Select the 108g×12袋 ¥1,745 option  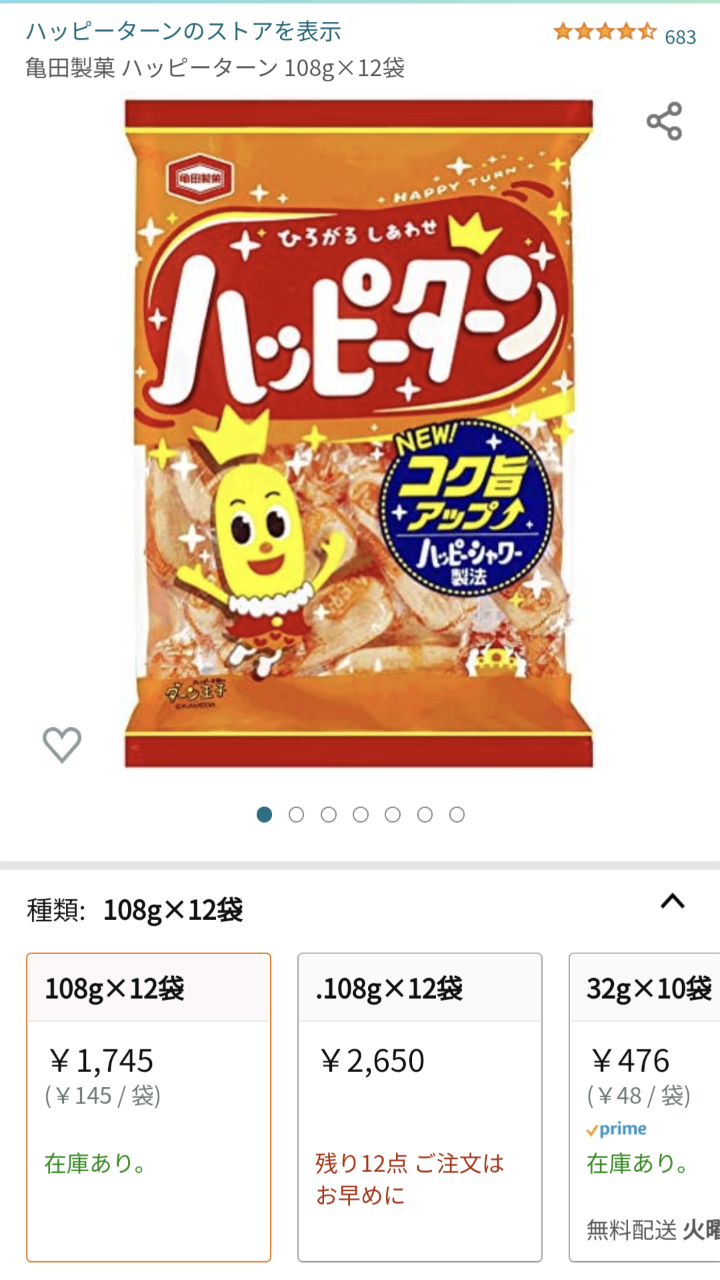148,1107
